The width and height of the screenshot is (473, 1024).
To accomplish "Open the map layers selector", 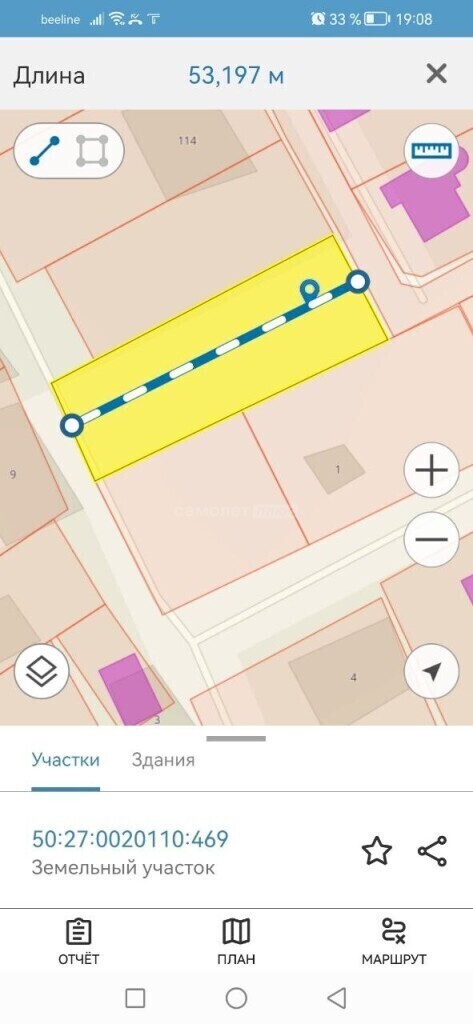I will 42,671.
